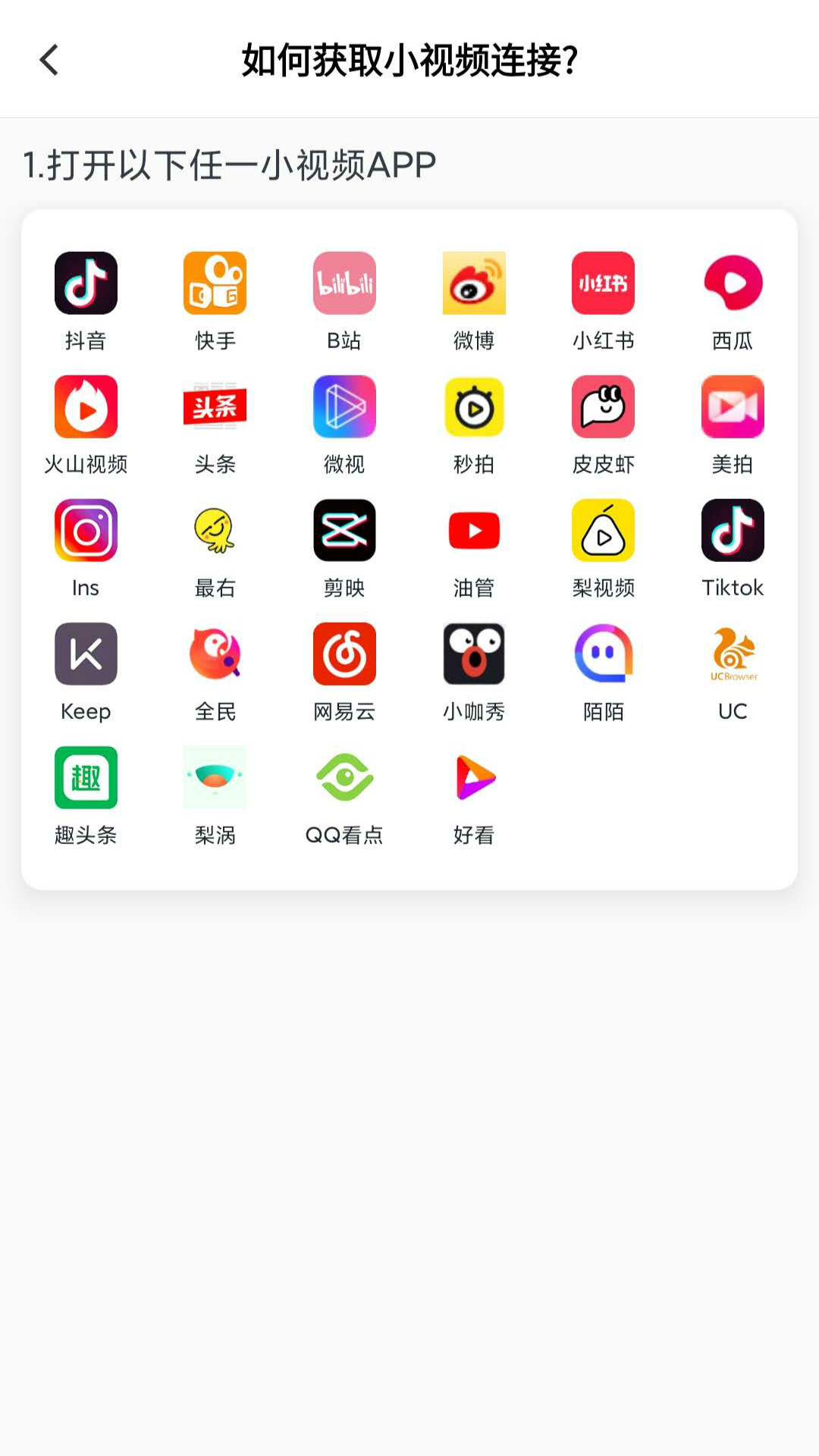This screenshot has height=1456, width=819.
Task: Select the UC Browser icon
Action: tap(733, 654)
